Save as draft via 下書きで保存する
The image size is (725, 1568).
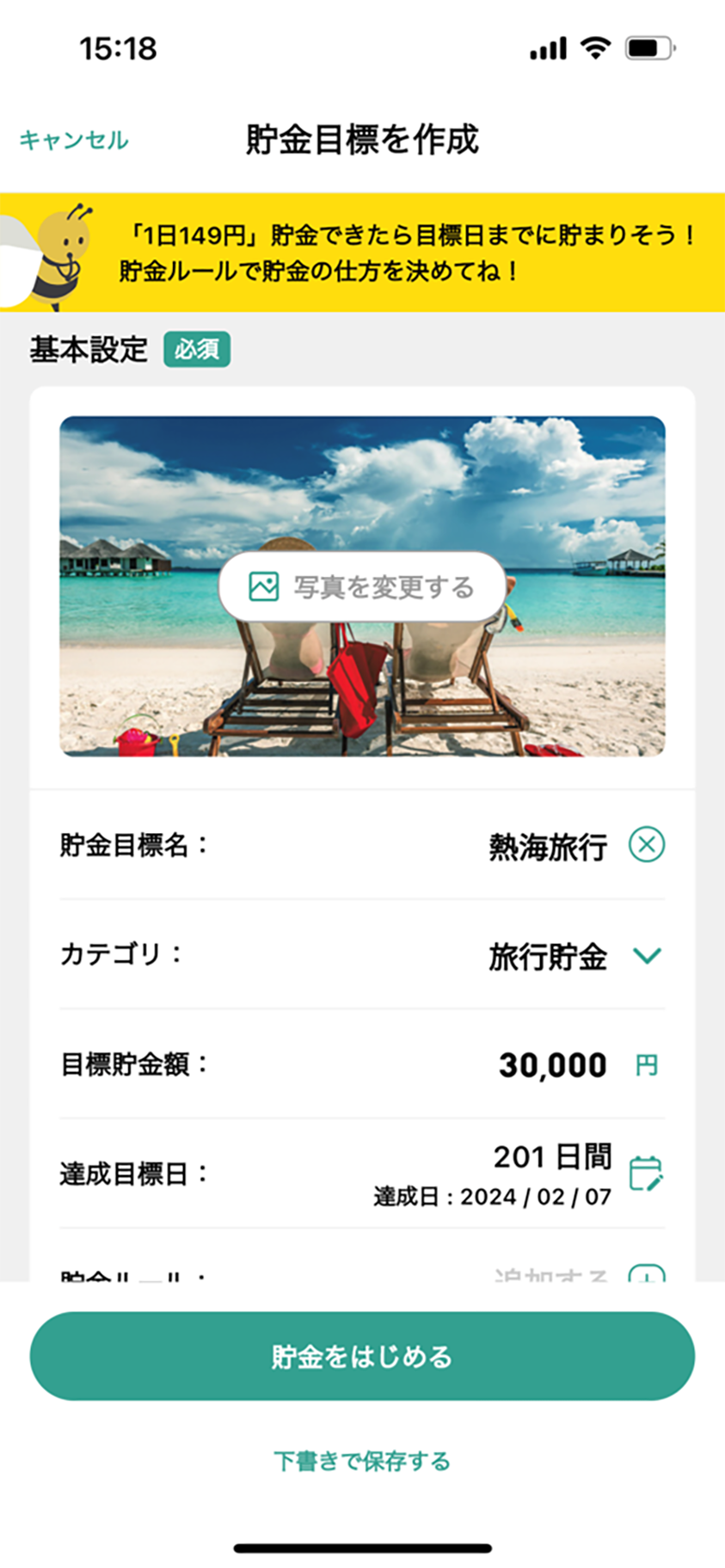pyautogui.click(x=362, y=1461)
